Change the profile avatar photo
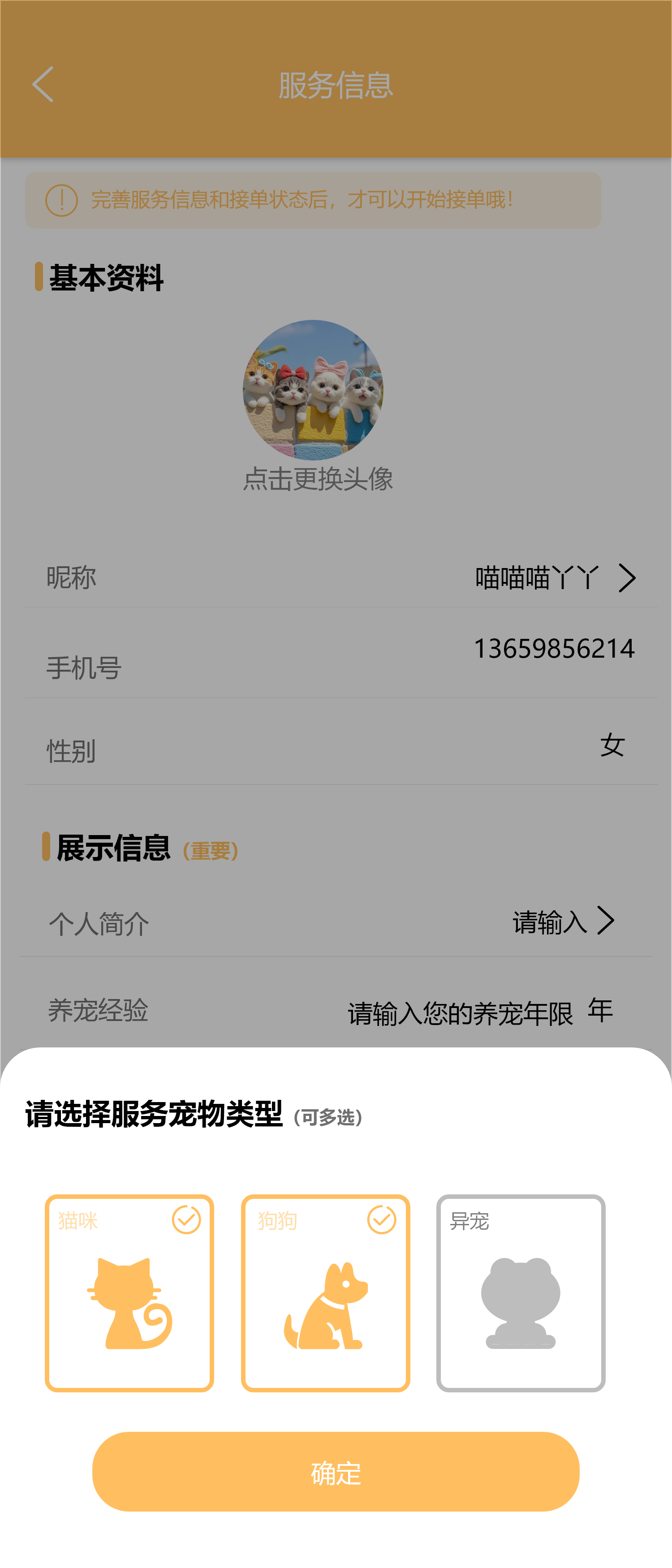Screen dimensions: 672x1568 313,390
